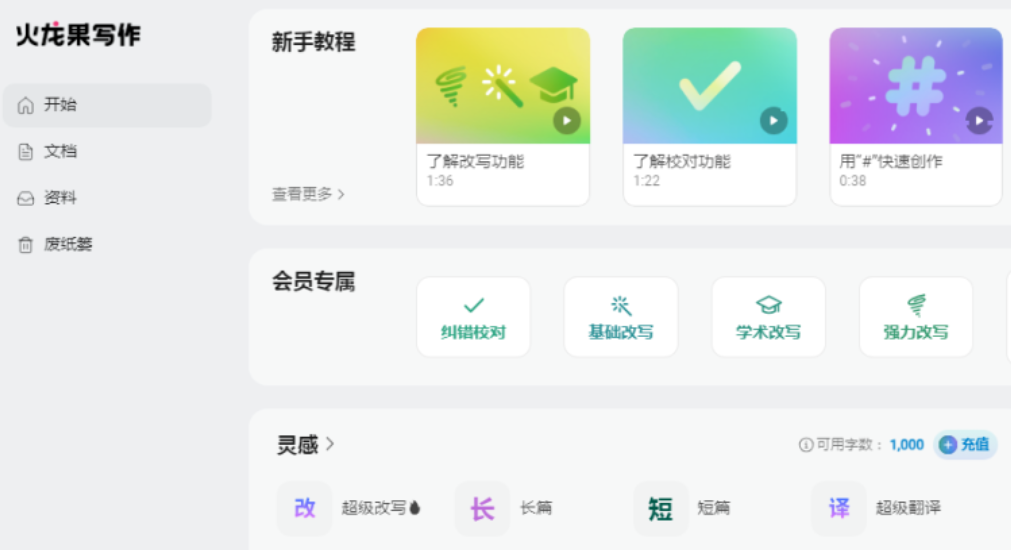Tap 查看更多 to see more tutorials

pos(308,194)
